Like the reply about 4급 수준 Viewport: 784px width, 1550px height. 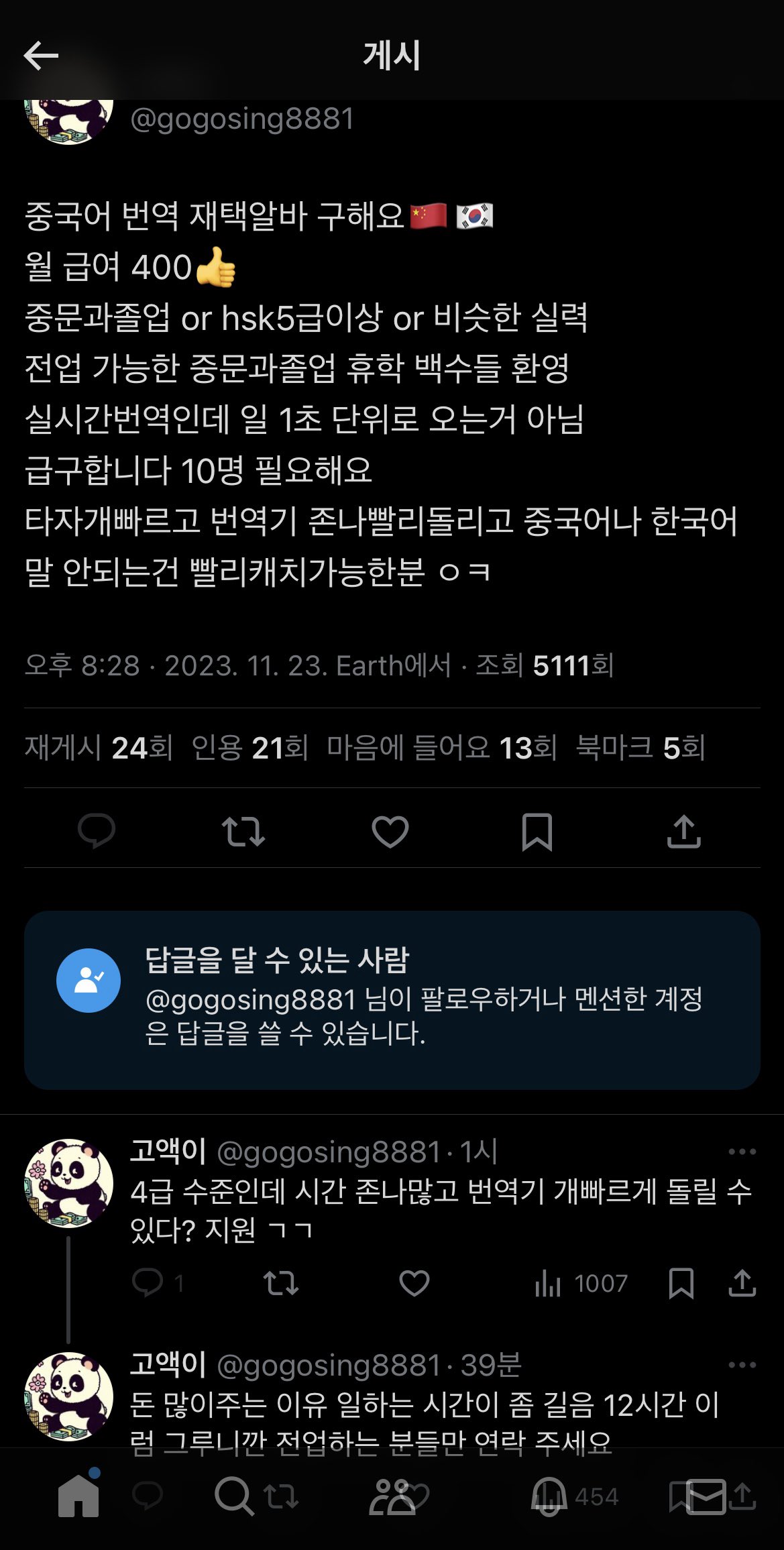point(414,1284)
